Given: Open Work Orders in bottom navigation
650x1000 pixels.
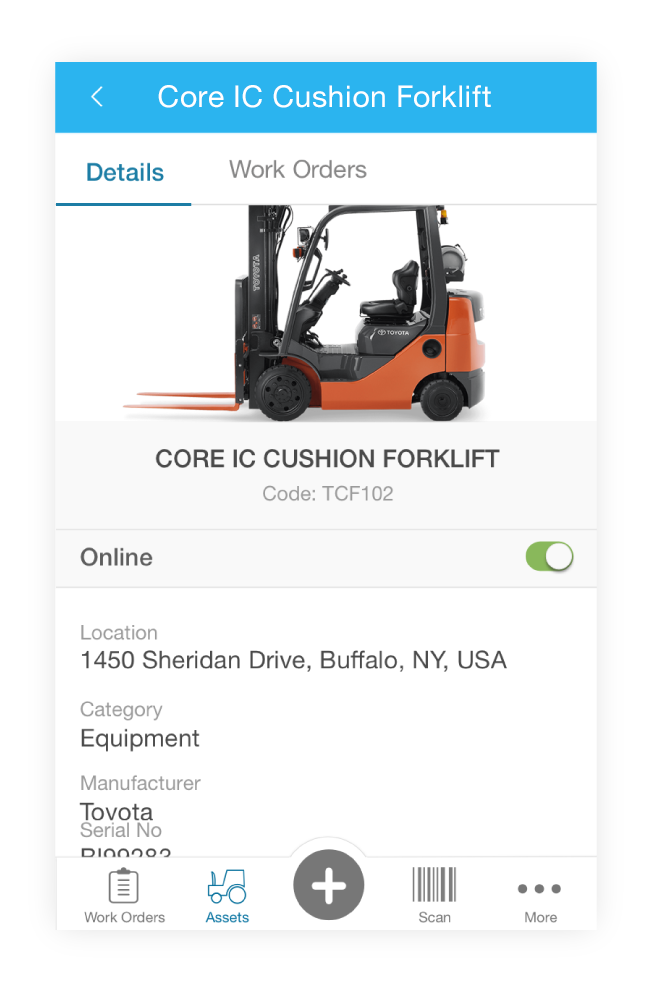Looking at the screenshot, I should click(x=124, y=896).
